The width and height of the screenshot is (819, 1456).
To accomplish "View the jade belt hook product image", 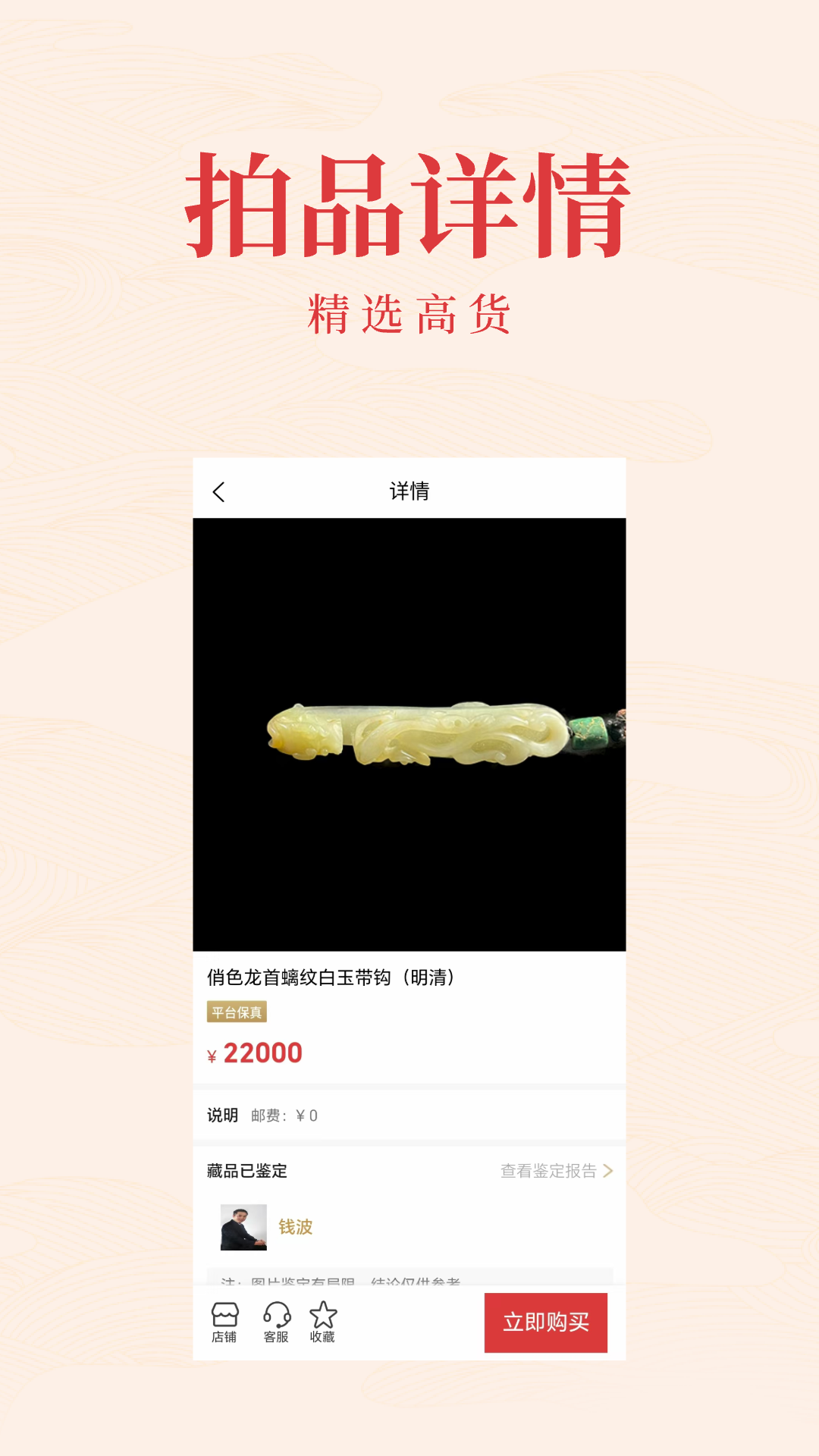I will coord(409,736).
